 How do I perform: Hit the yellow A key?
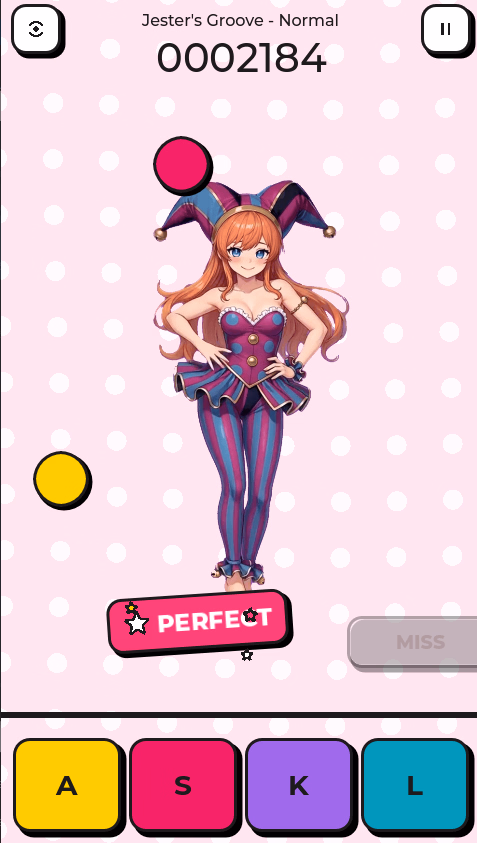(66, 785)
